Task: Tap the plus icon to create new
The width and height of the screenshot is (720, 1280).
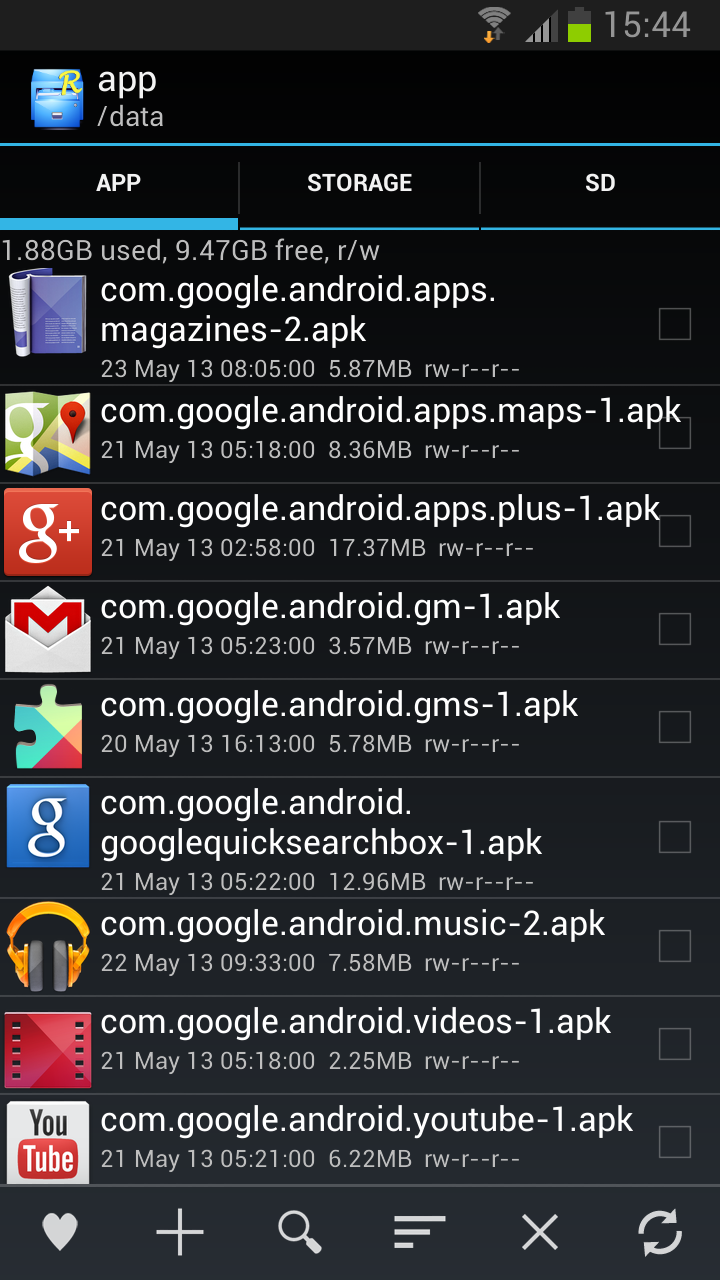Action: click(180, 1232)
